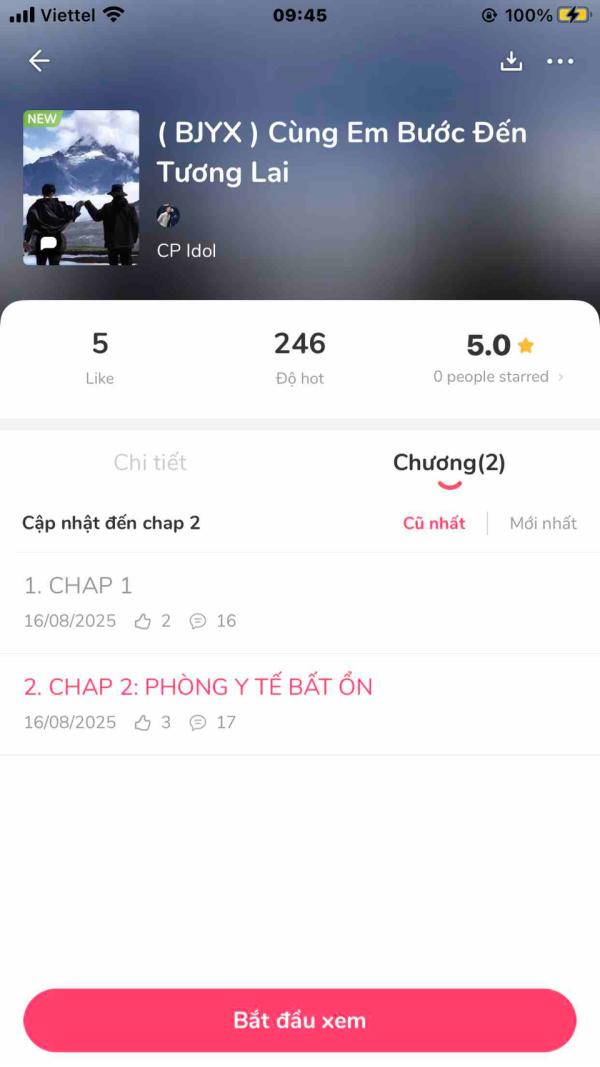Image resolution: width=600 pixels, height=1067 pixels.
Task: Open the three-dot overflow menu
Action: tap(560, 61)
